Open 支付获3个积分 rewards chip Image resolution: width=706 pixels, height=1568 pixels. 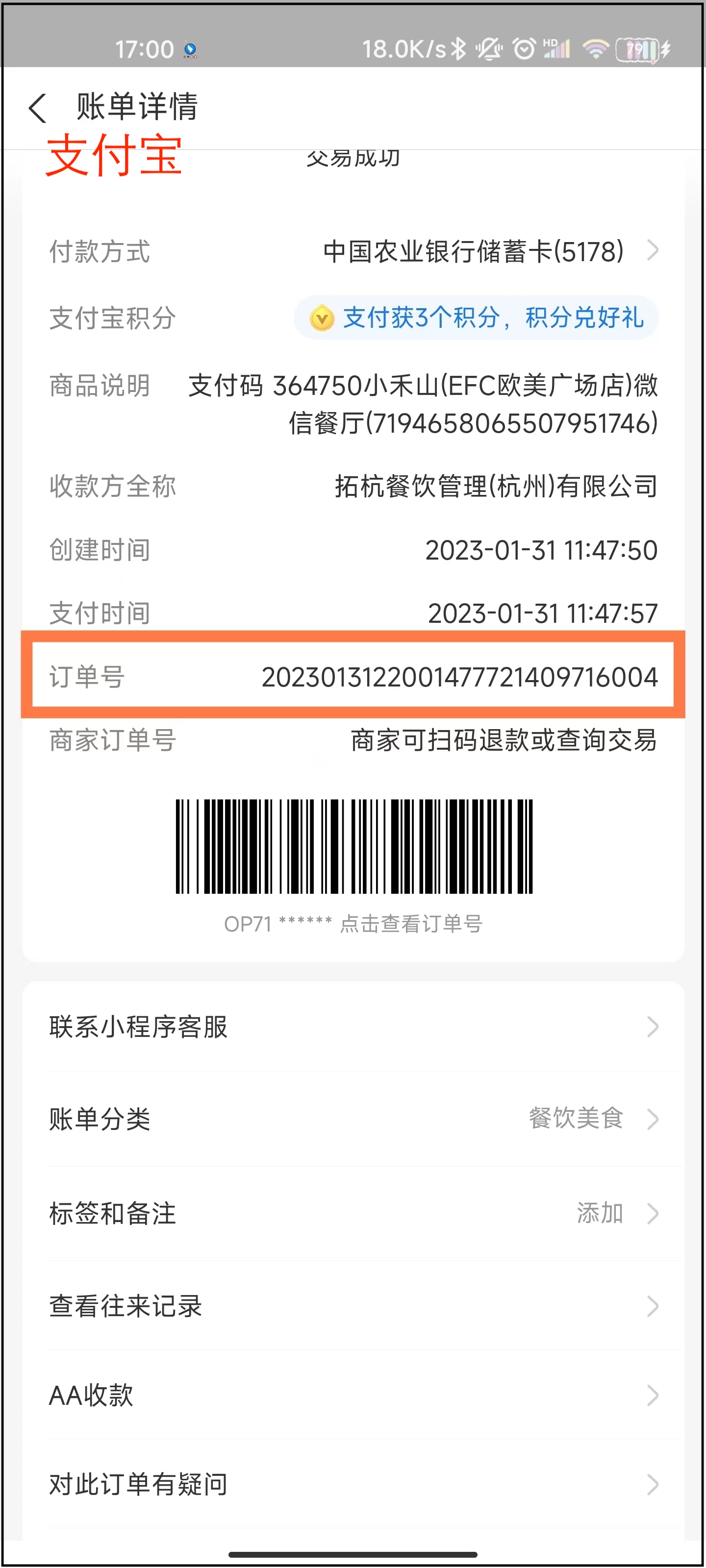477,318
